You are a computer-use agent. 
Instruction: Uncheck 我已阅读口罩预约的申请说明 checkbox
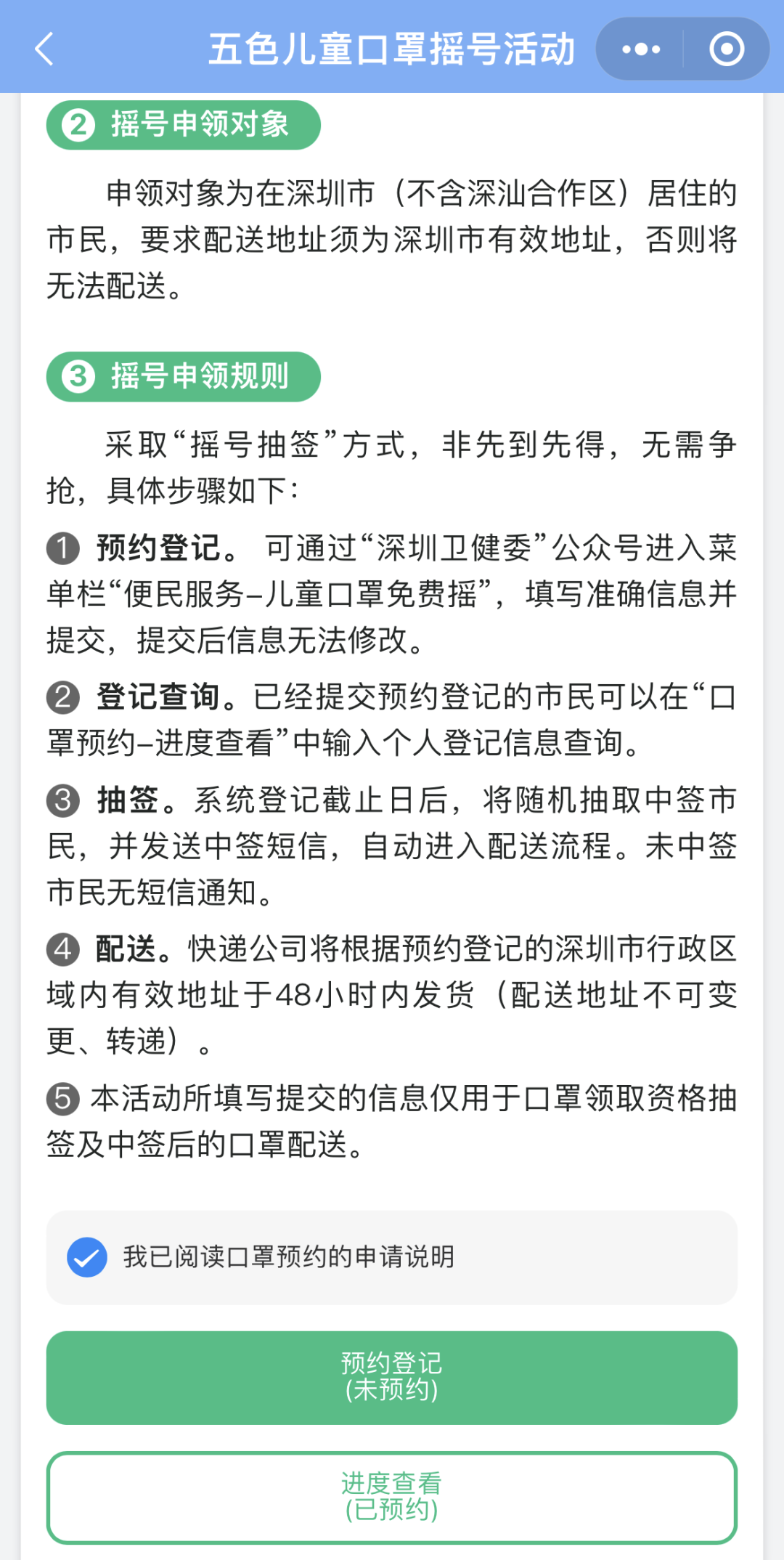pos(87,1257)
